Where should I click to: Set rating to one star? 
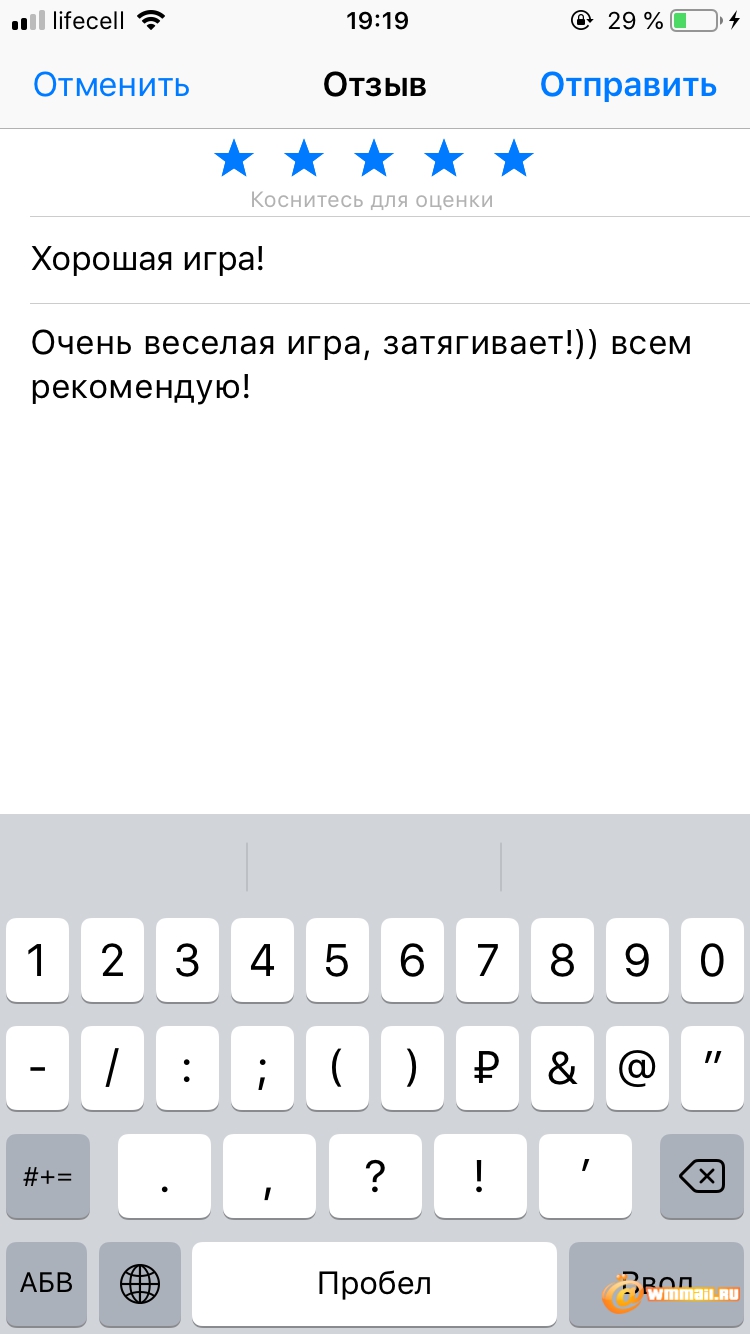tap(234, 159)
